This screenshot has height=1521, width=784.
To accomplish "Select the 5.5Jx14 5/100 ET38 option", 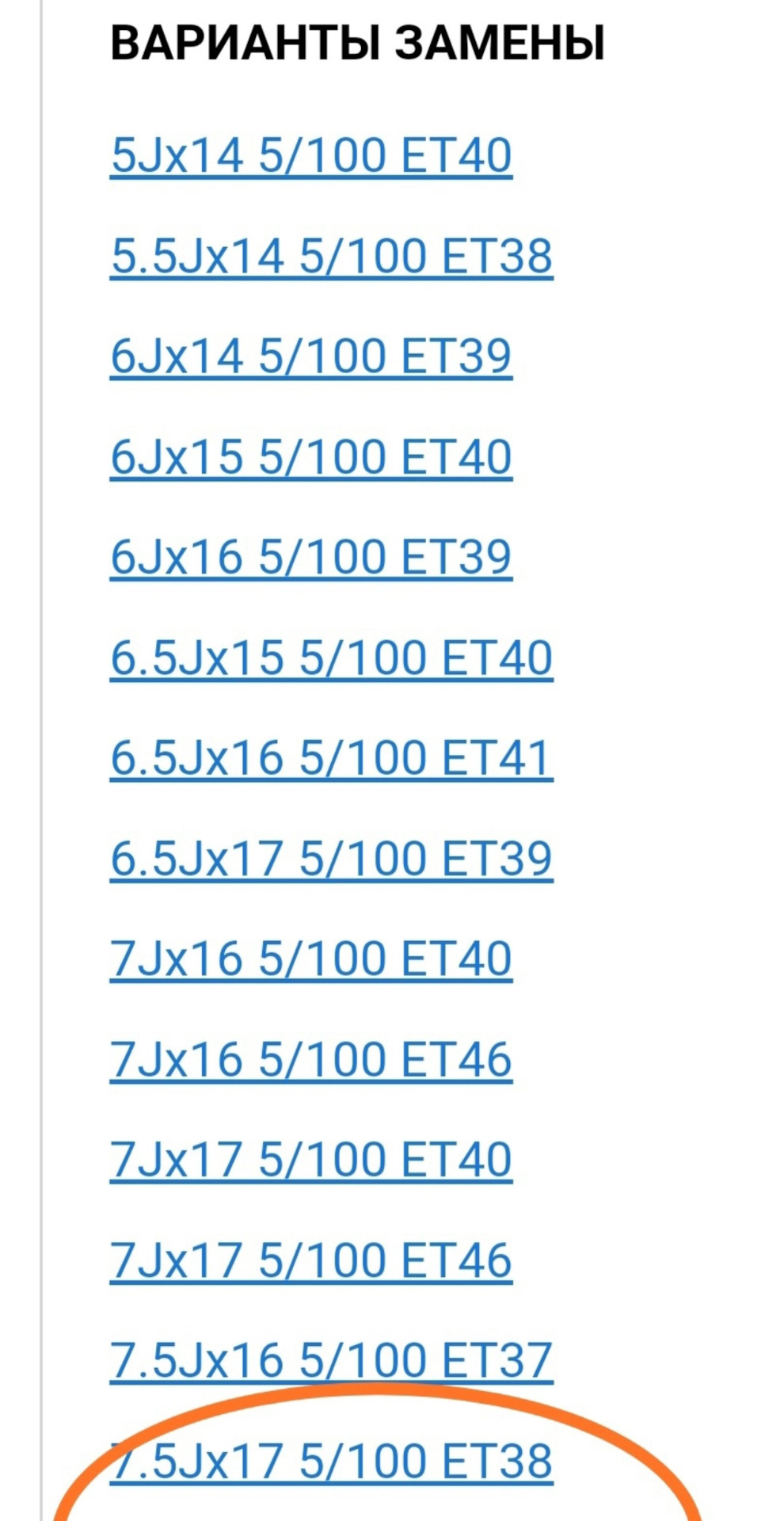I will point(331,256).
